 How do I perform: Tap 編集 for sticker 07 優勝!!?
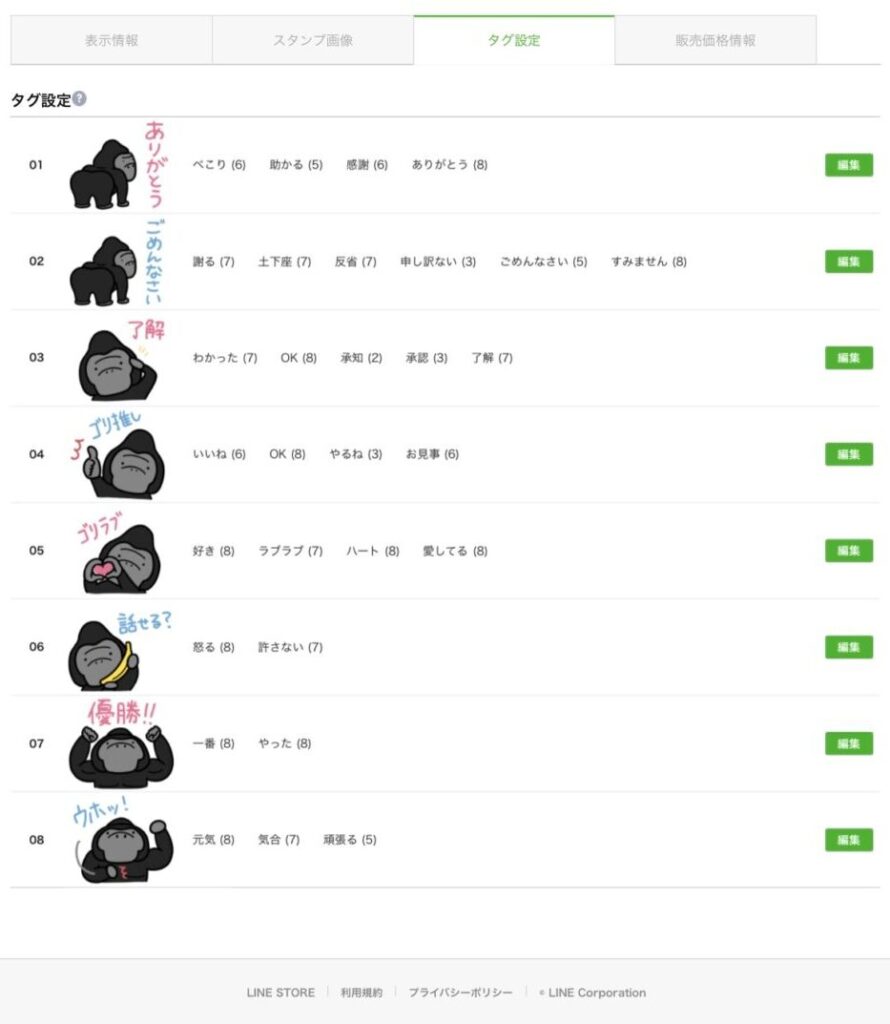pyautogui.click(x=848, y=744)
